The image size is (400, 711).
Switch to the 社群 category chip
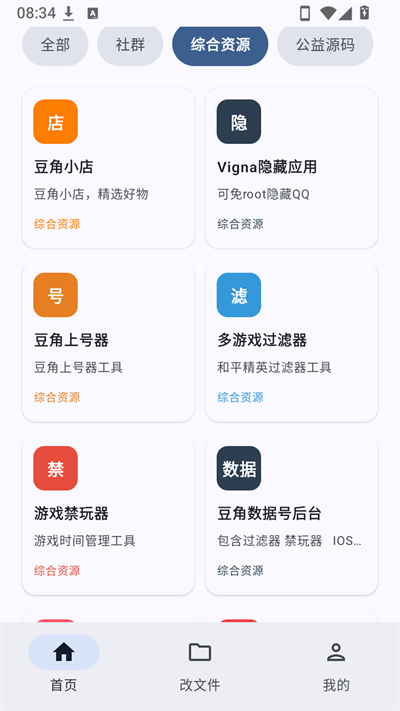pos(130,45)
